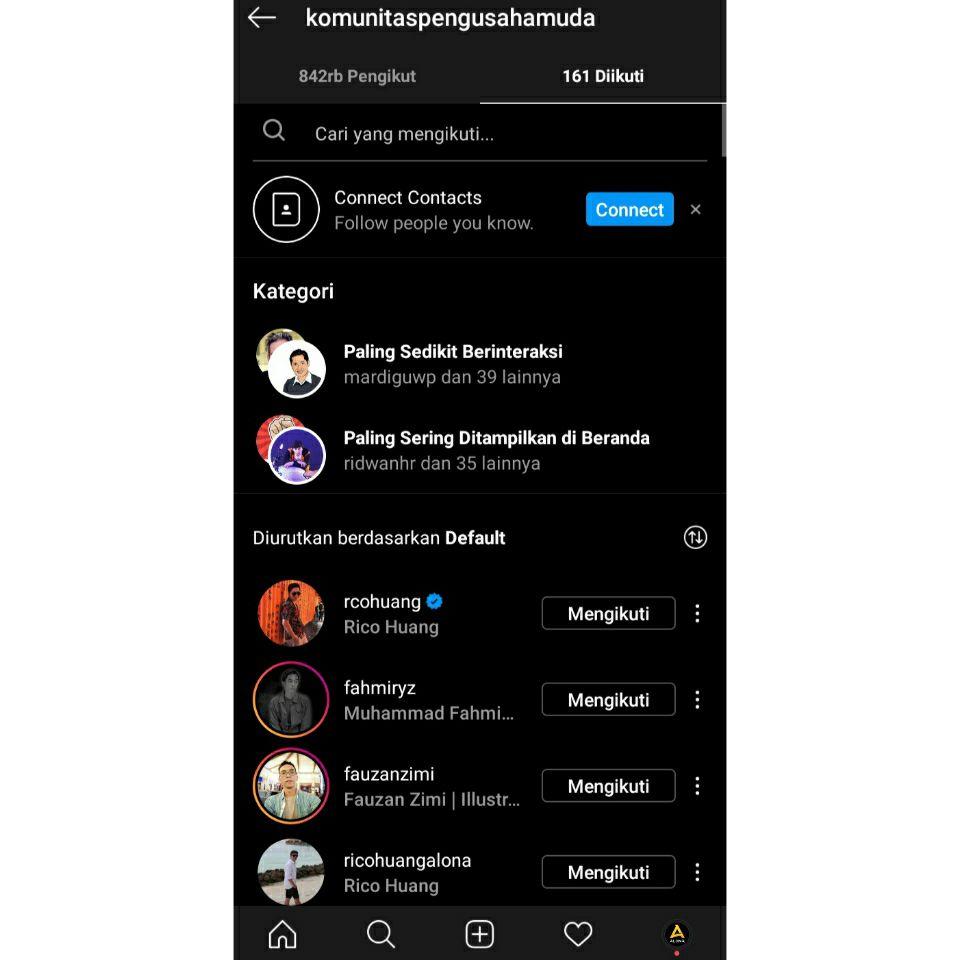View fahmiryz's profile
The height and width of the screenshot is (960, 960).
(x=380, y=688)
